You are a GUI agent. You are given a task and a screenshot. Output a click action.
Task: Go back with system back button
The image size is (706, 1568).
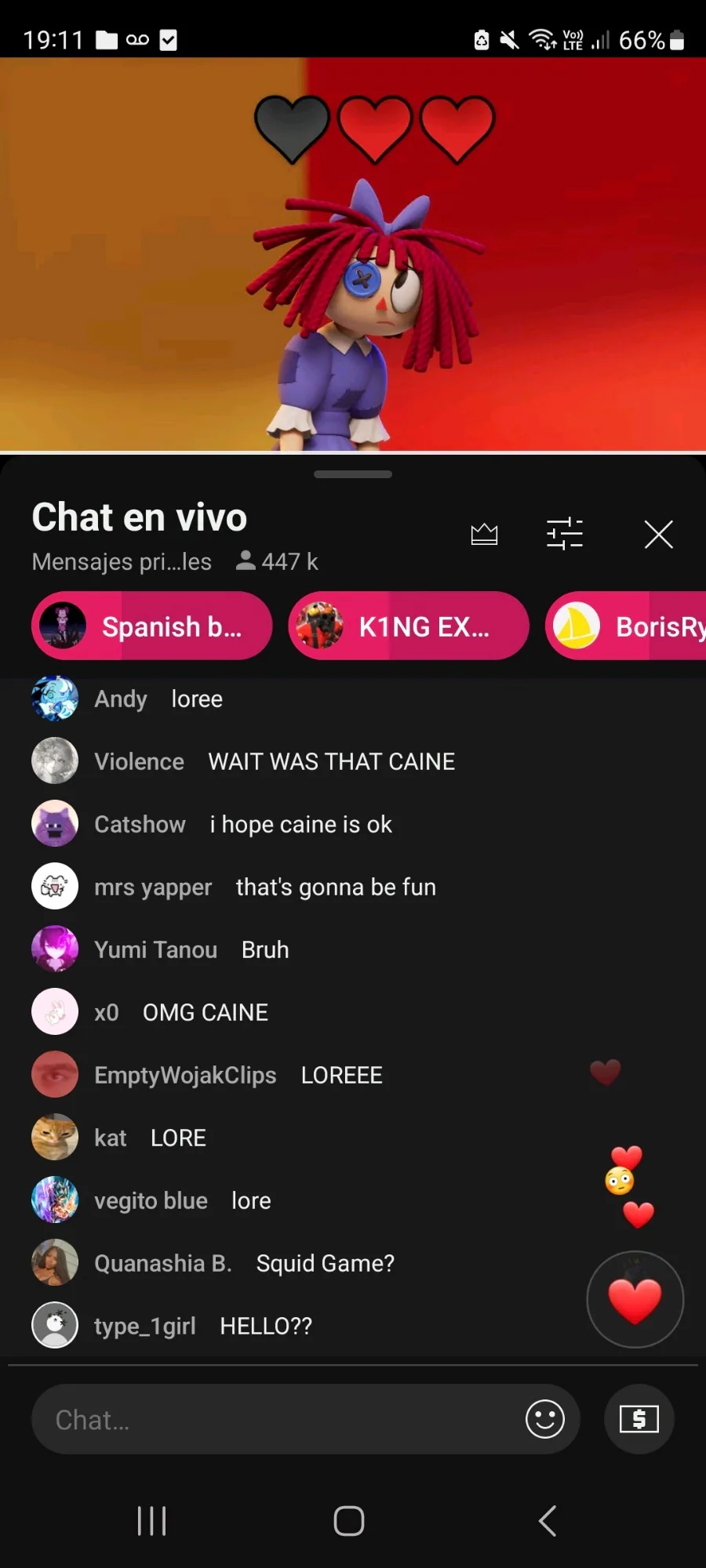click(x=548, y=1521)
